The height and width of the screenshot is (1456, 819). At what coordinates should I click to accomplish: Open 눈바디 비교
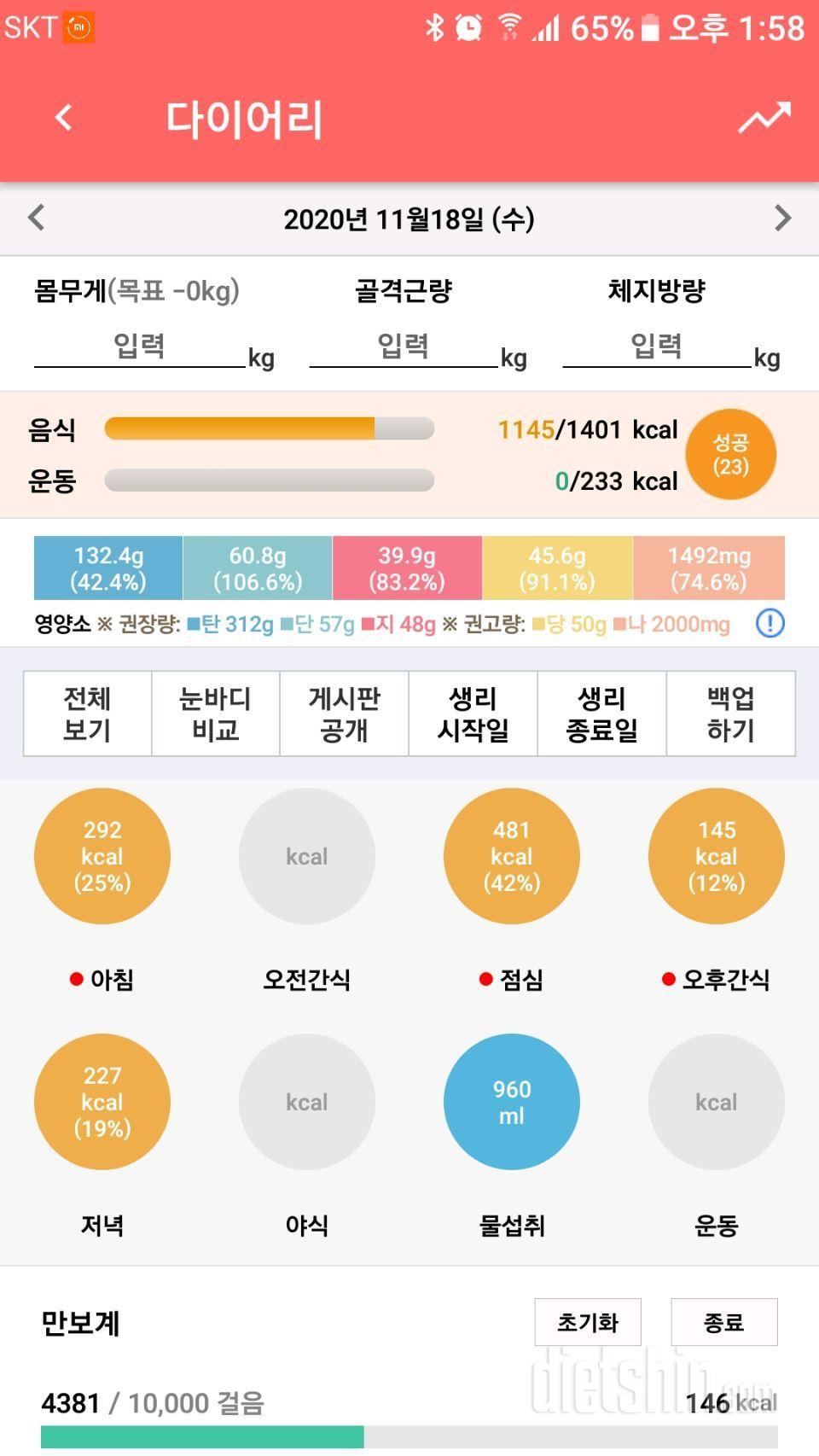216,713
